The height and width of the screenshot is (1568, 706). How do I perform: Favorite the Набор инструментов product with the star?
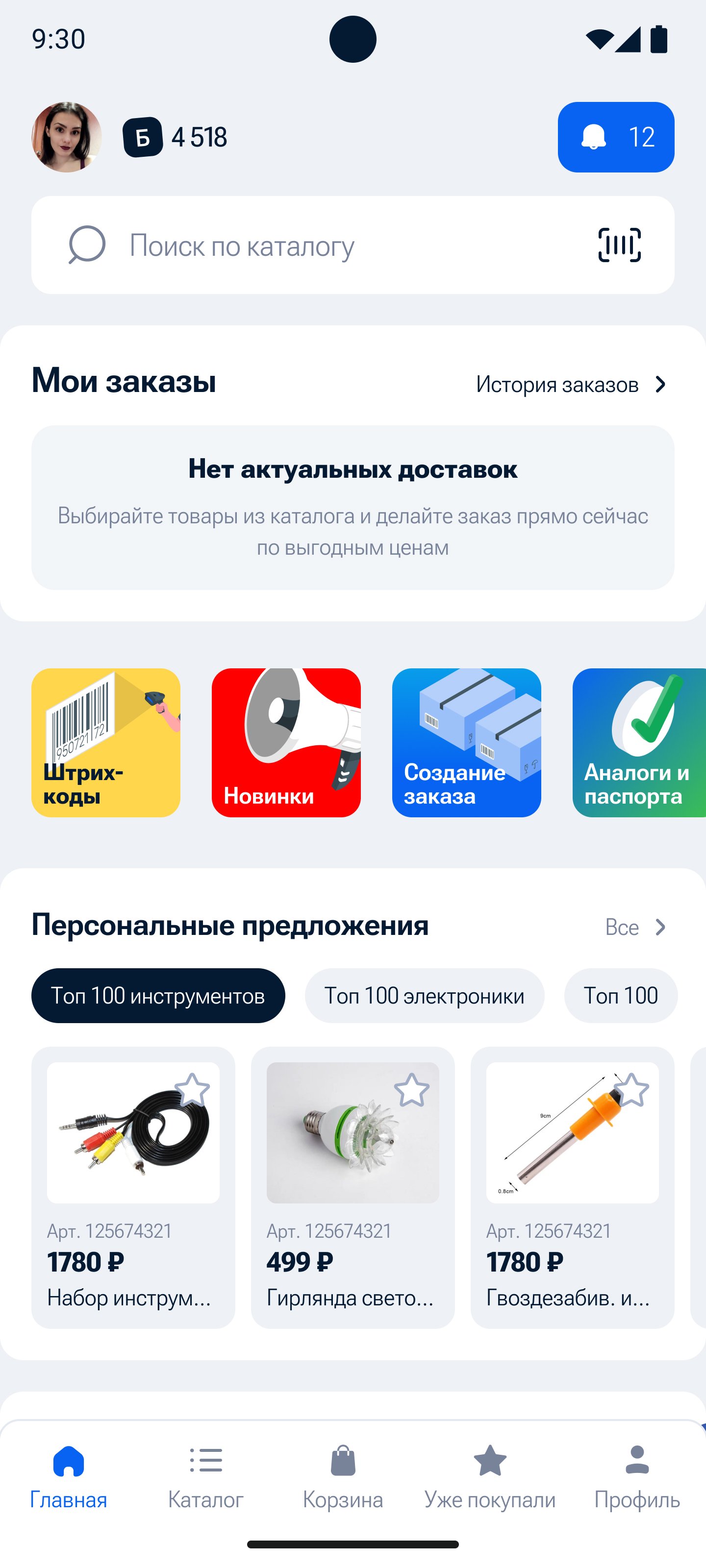coord(192,1090)
